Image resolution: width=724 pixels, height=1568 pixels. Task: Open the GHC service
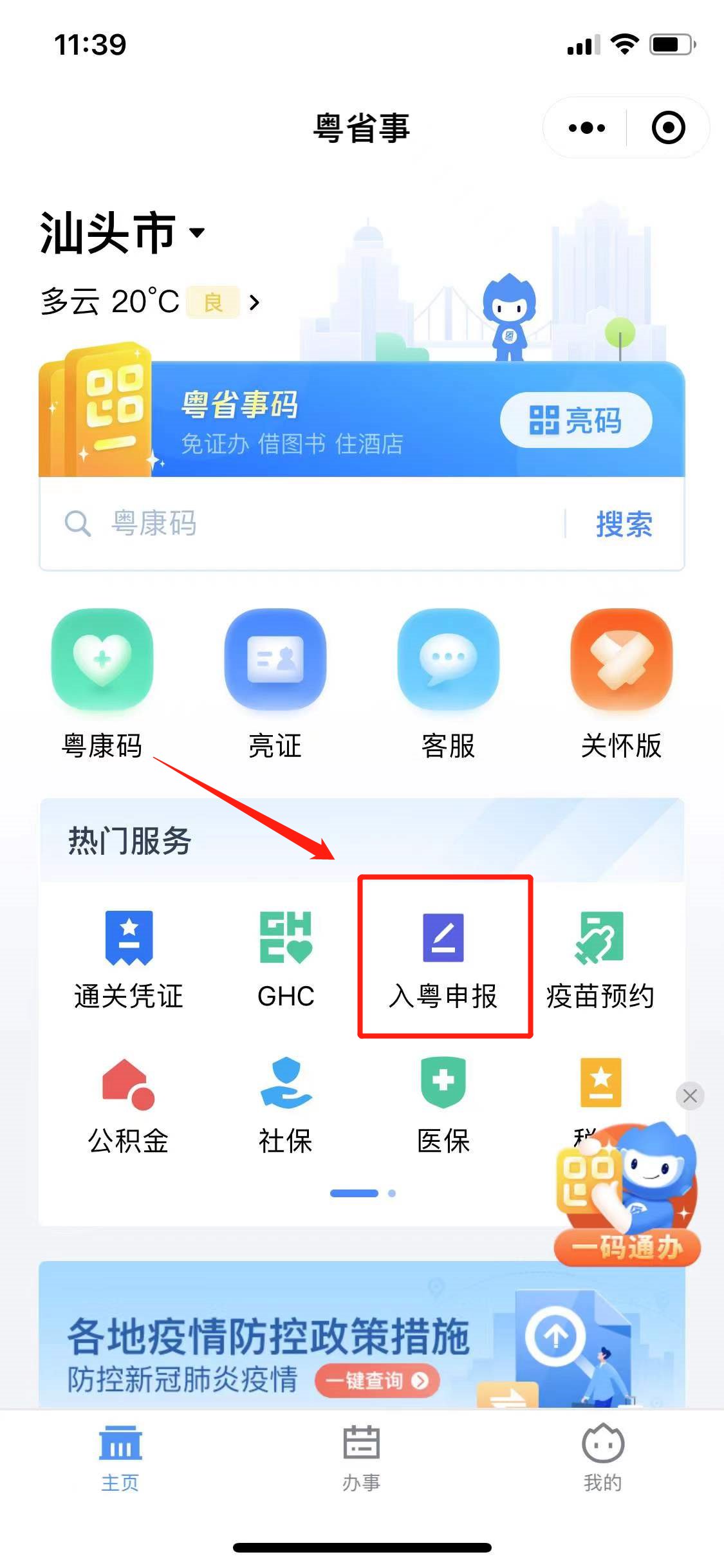click(286, 958)
